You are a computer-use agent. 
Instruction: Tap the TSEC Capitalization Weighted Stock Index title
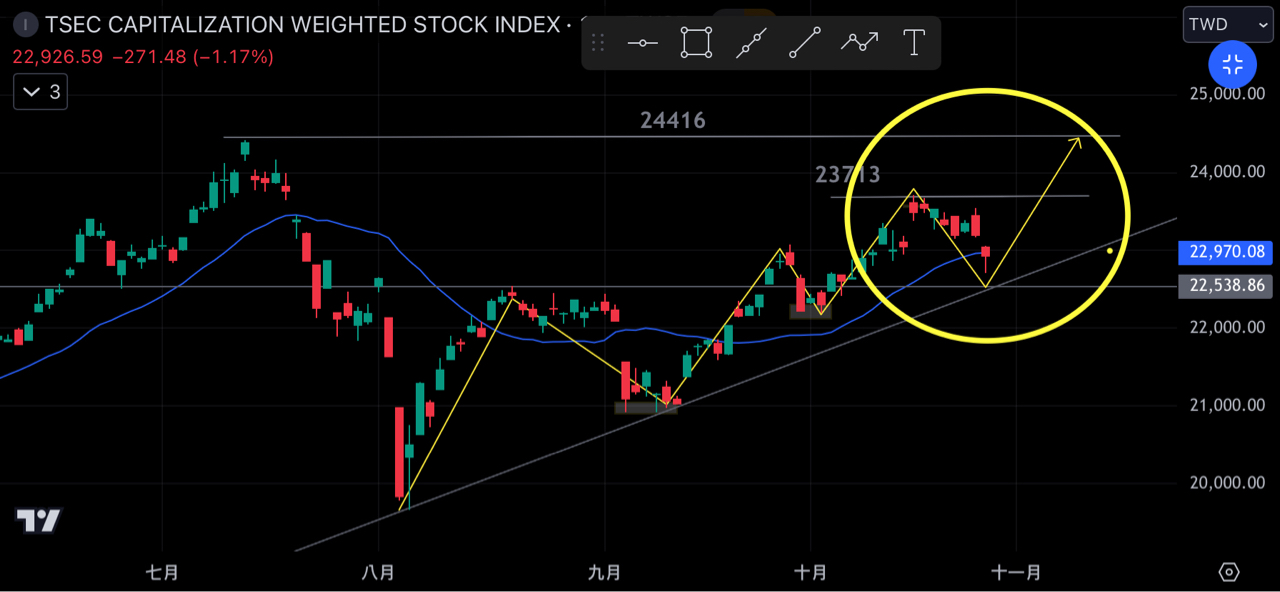point(302,25)
